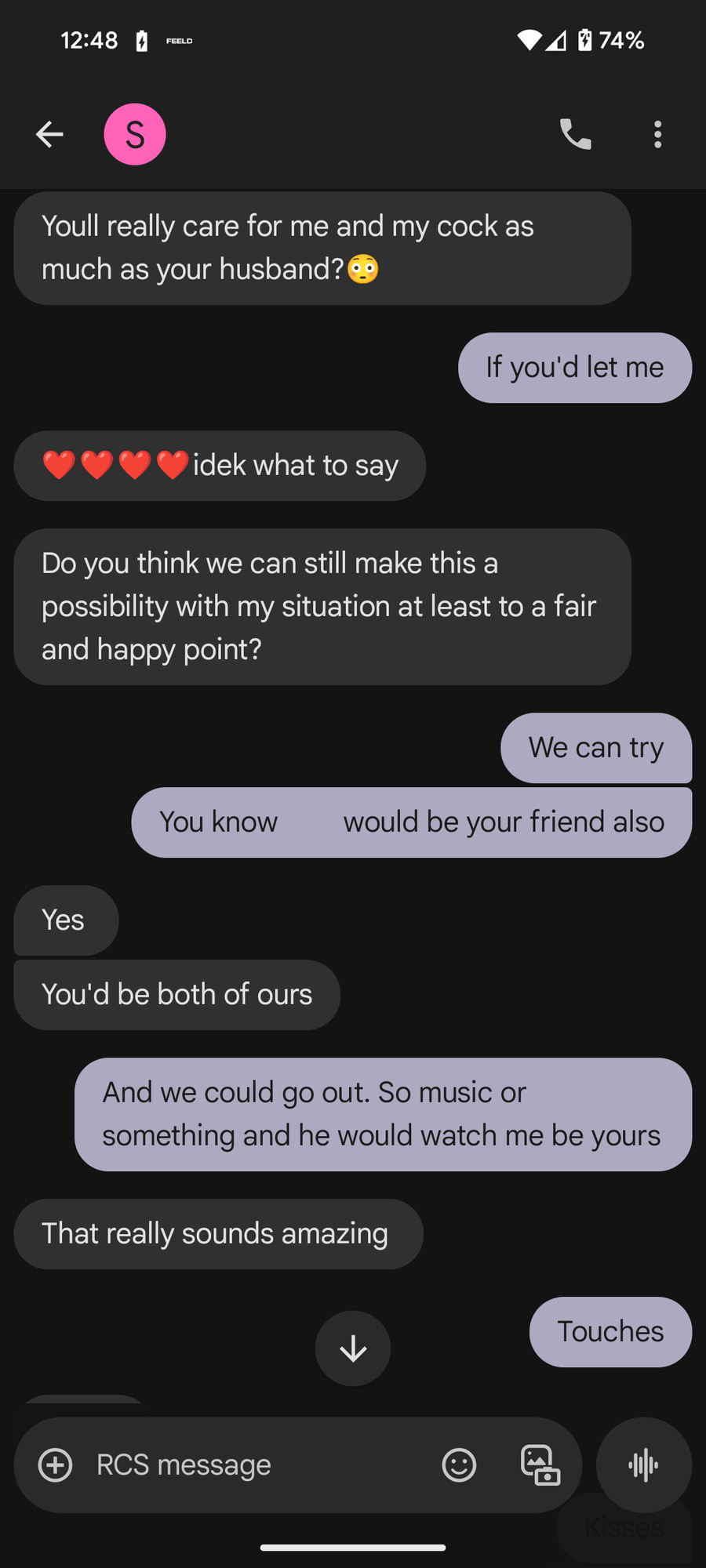Start a call with the phone icon
The image size is (706, 1568).
576,134
